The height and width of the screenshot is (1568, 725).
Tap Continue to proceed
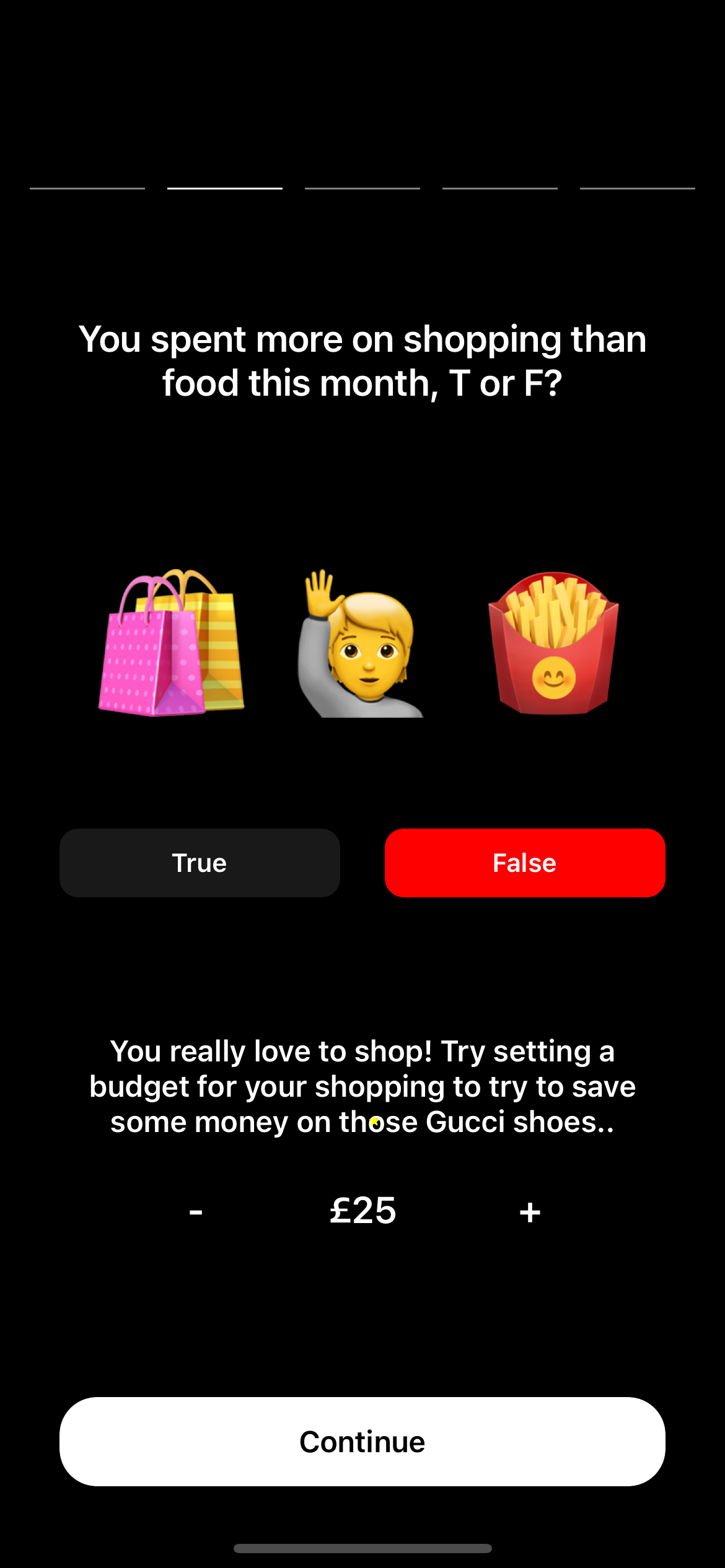(362, 1442)
